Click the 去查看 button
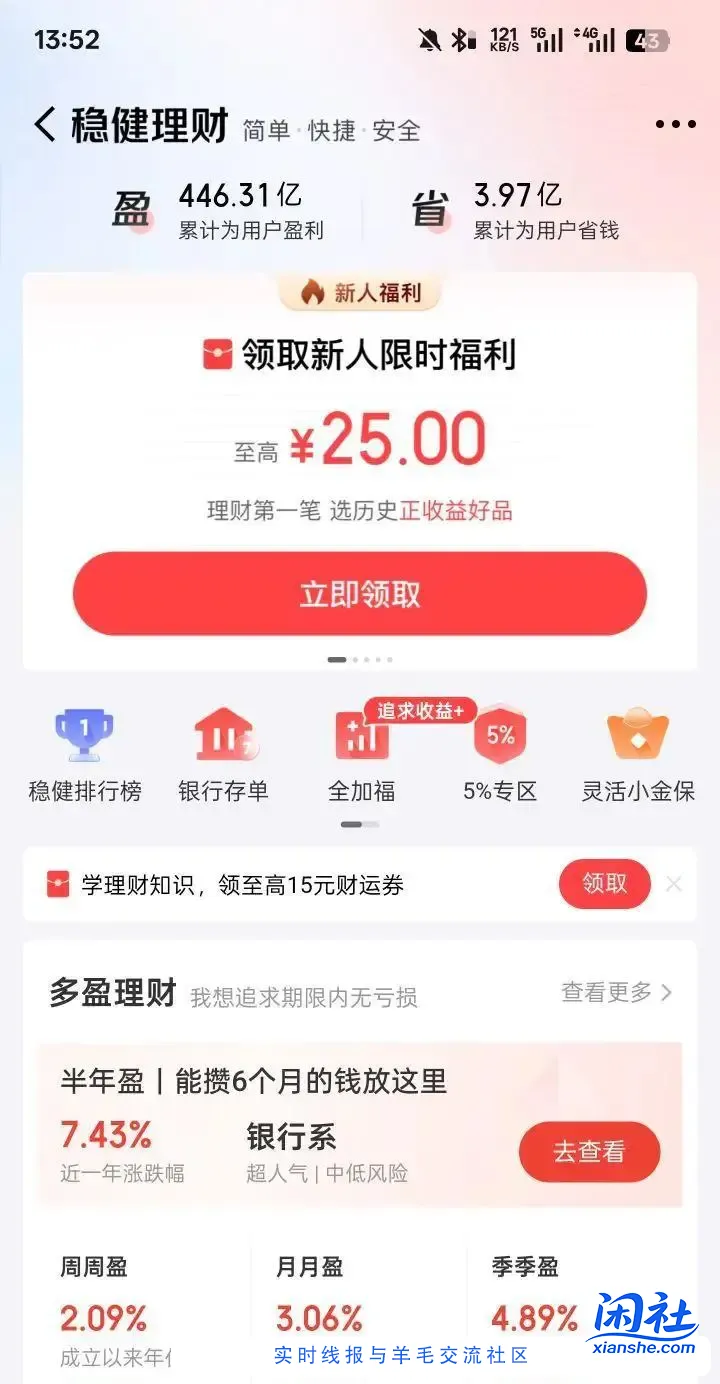This screenshot has width=720, height=1384. point(589,1152)
